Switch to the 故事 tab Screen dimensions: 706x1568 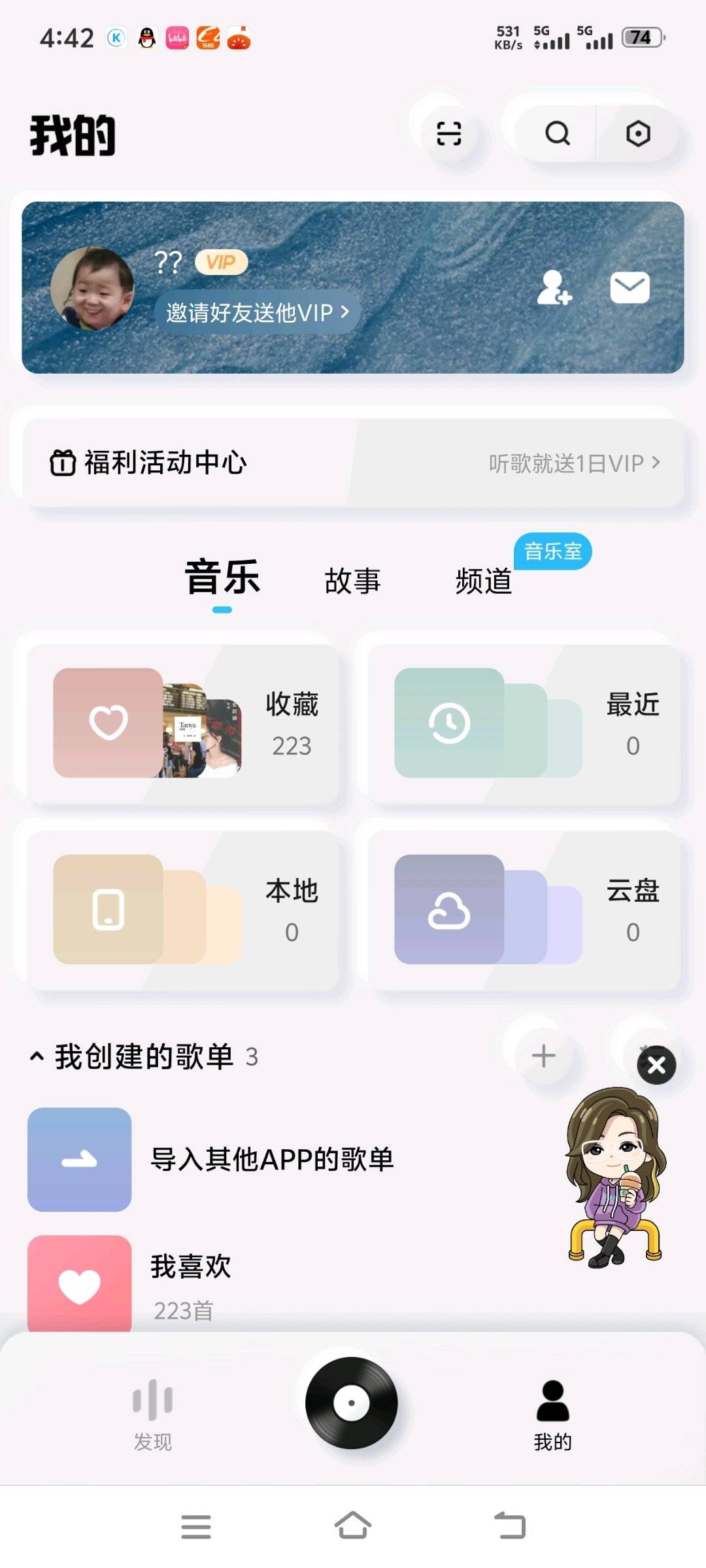tap(352, 581)
